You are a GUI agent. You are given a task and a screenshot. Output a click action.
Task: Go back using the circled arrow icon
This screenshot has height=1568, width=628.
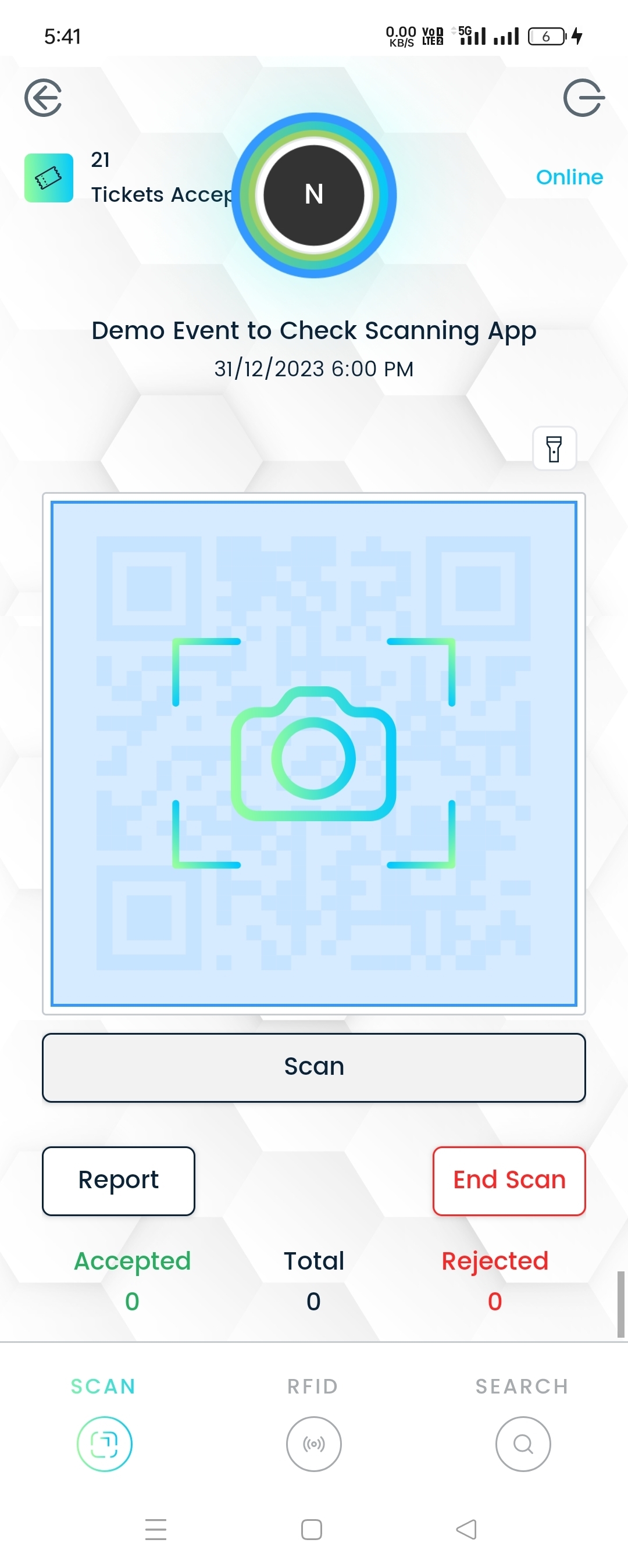43,97
